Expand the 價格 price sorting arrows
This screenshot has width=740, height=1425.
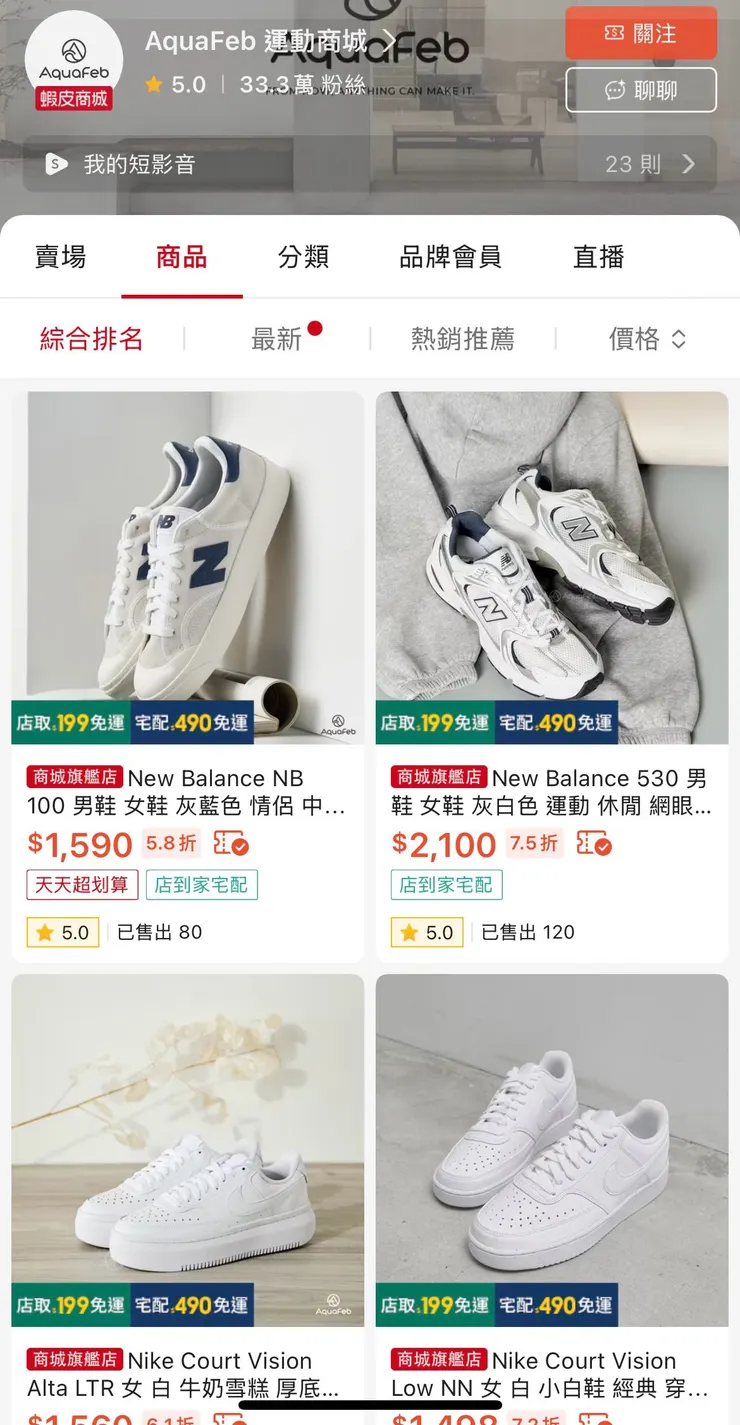(x=680, y=338)
